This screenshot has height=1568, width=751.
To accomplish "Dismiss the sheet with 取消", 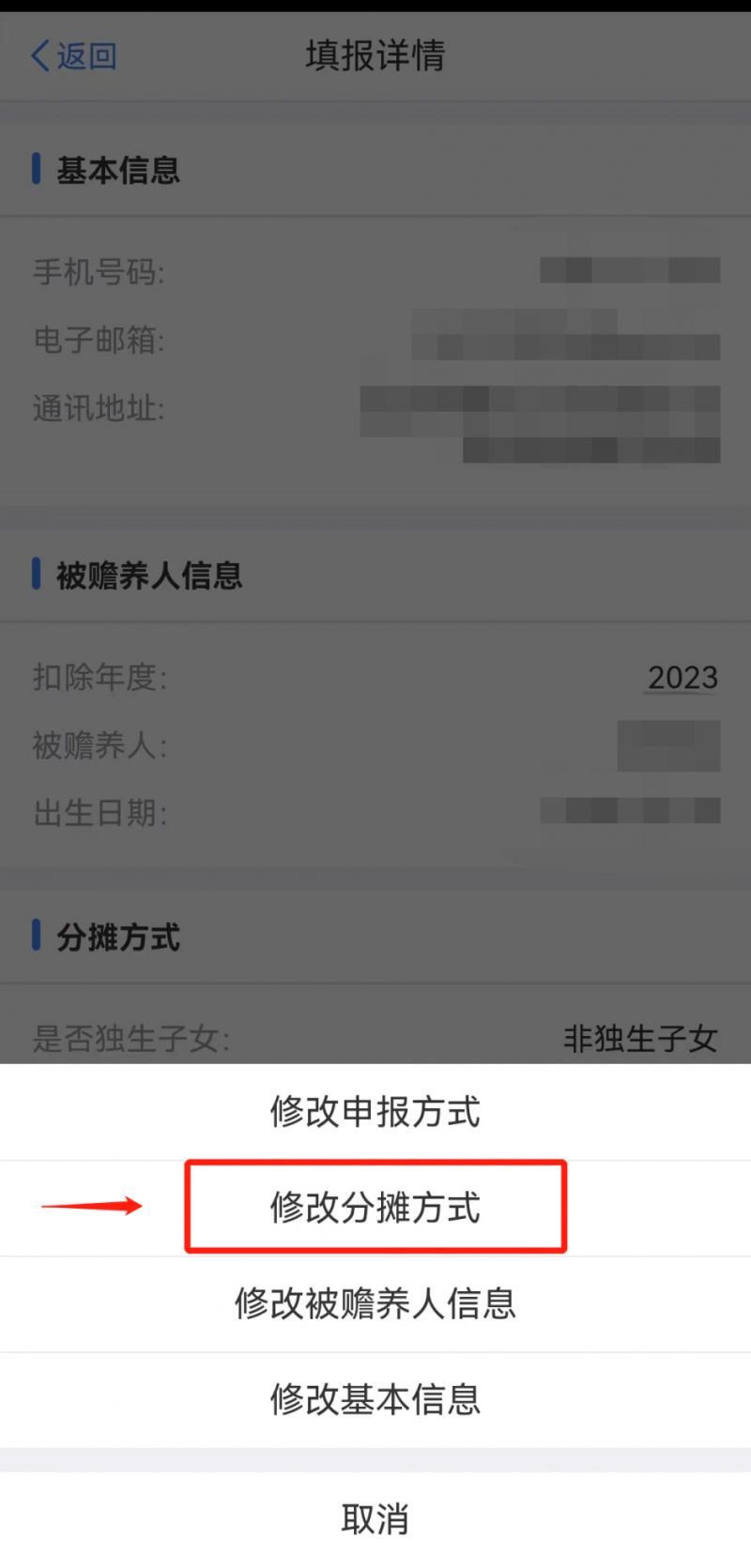I will [375, 1519].
